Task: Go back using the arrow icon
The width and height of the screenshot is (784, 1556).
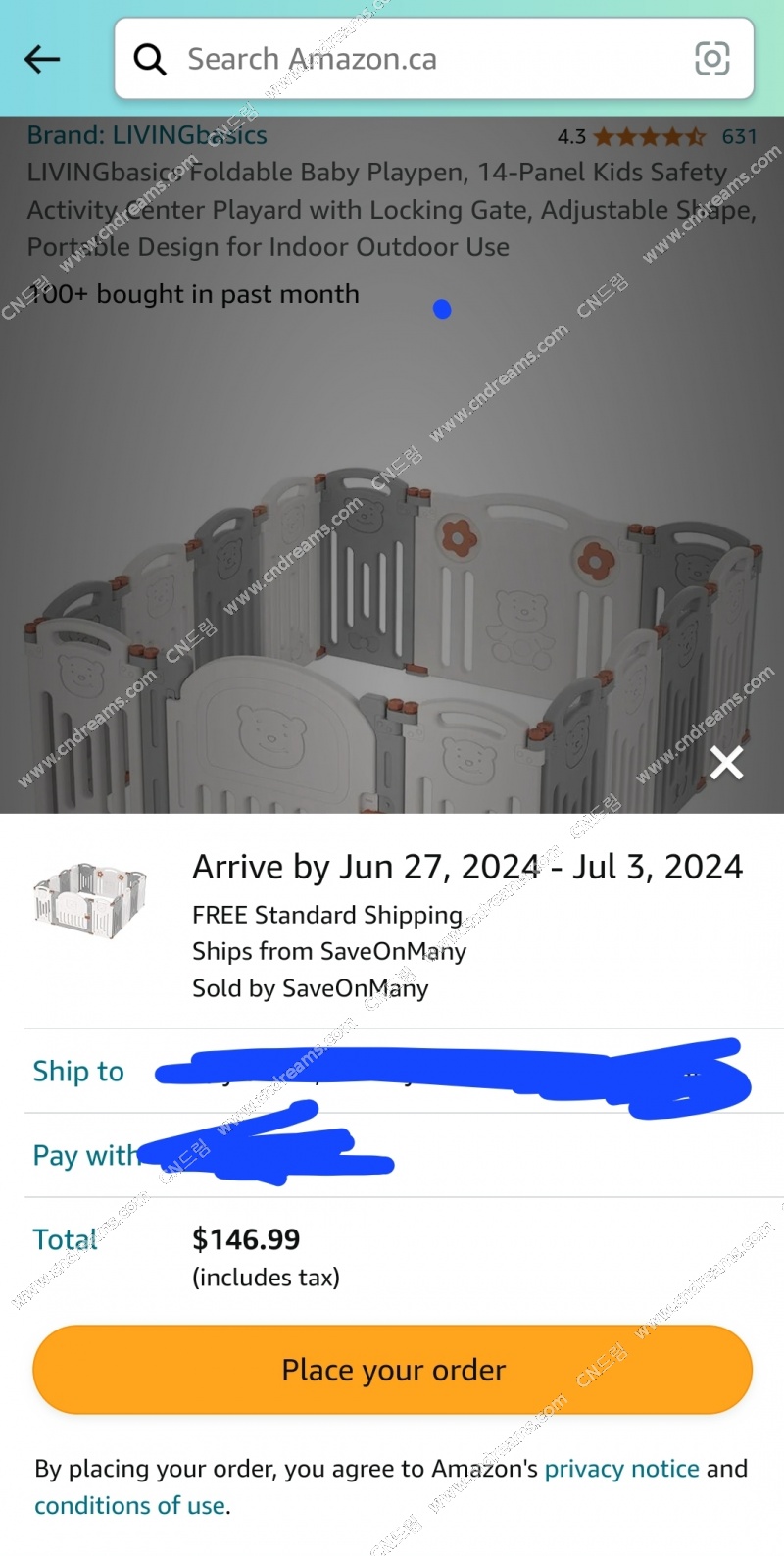Action: pyautogui.click(x=42, y=60)
